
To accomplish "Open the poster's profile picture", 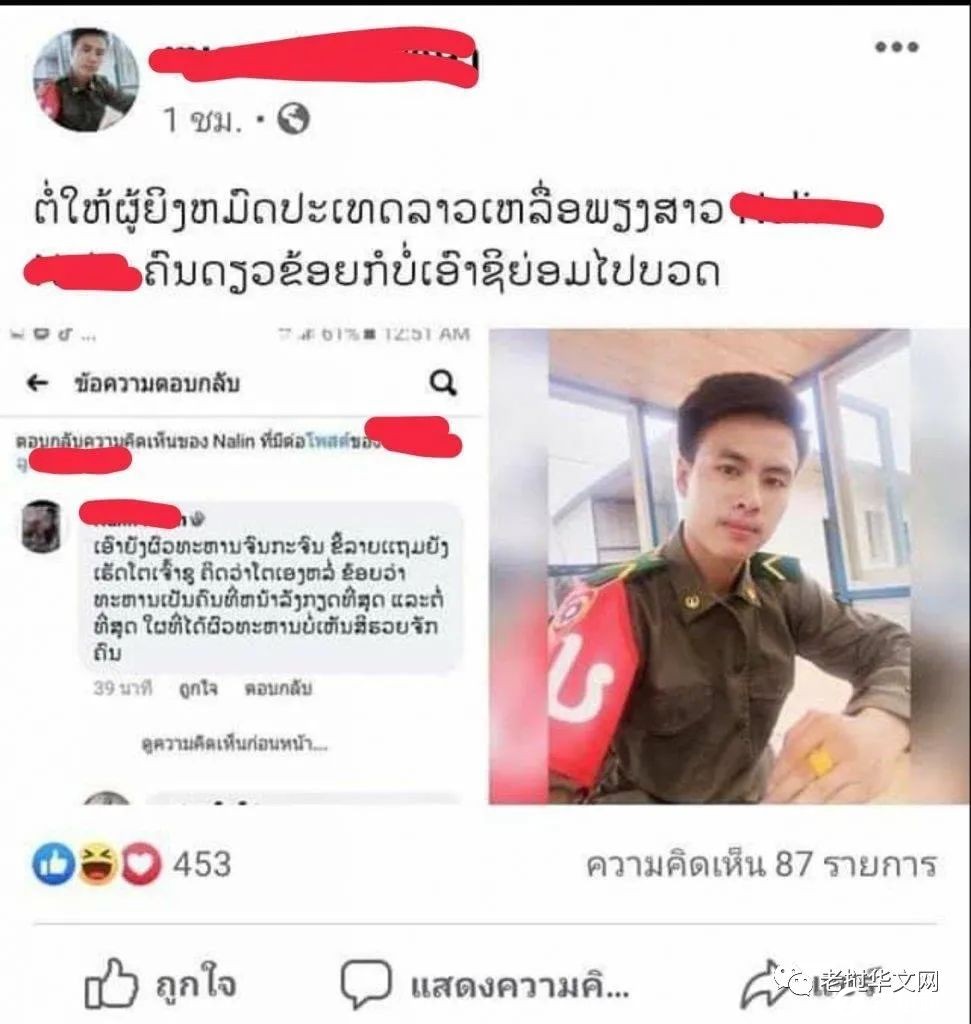I will (x=85, y=80).
